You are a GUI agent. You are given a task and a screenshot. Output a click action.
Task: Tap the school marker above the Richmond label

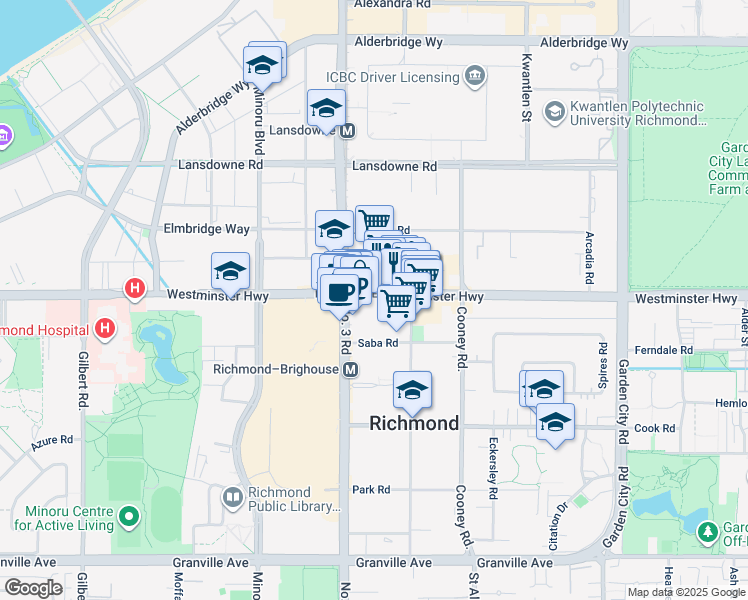[412, 391]
